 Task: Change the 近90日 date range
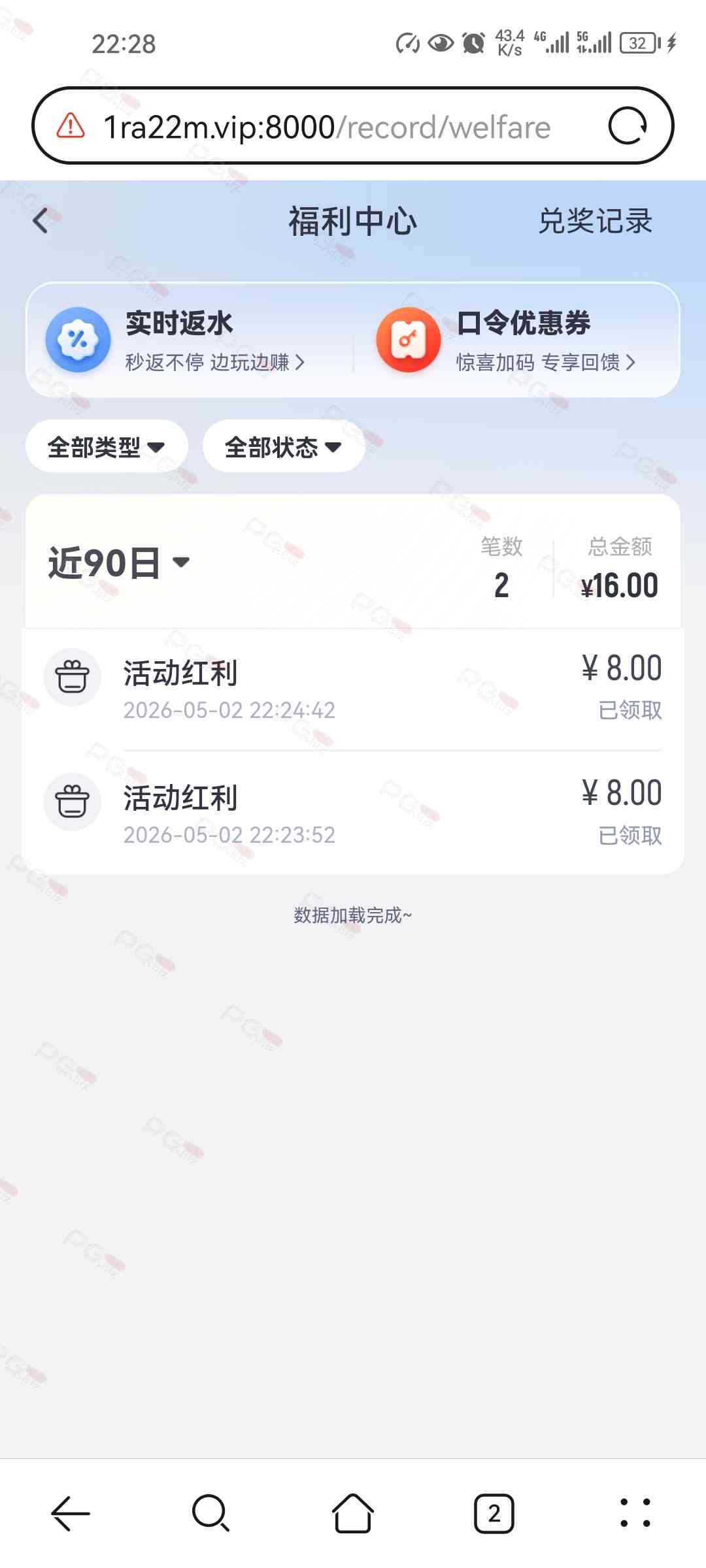click(x=119, y=563)
